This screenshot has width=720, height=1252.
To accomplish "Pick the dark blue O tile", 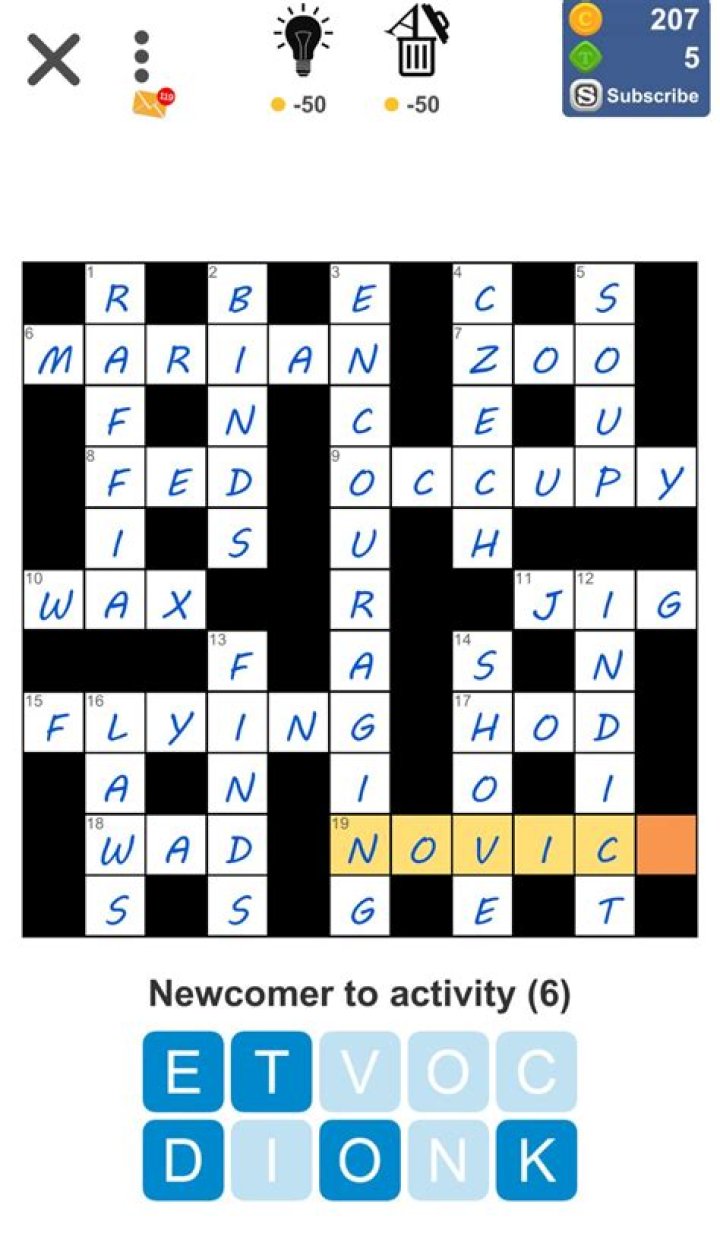I will pos(359,1160).
